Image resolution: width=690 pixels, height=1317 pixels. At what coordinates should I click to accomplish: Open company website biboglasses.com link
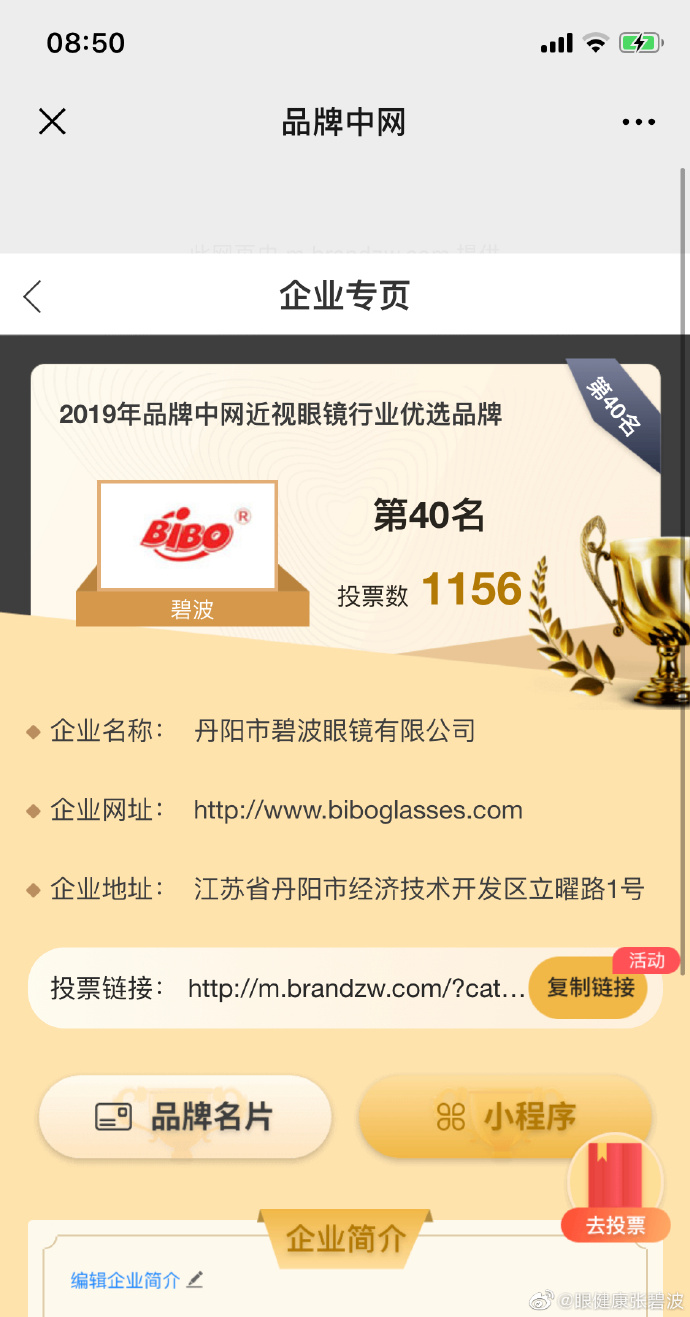[358, 810]
